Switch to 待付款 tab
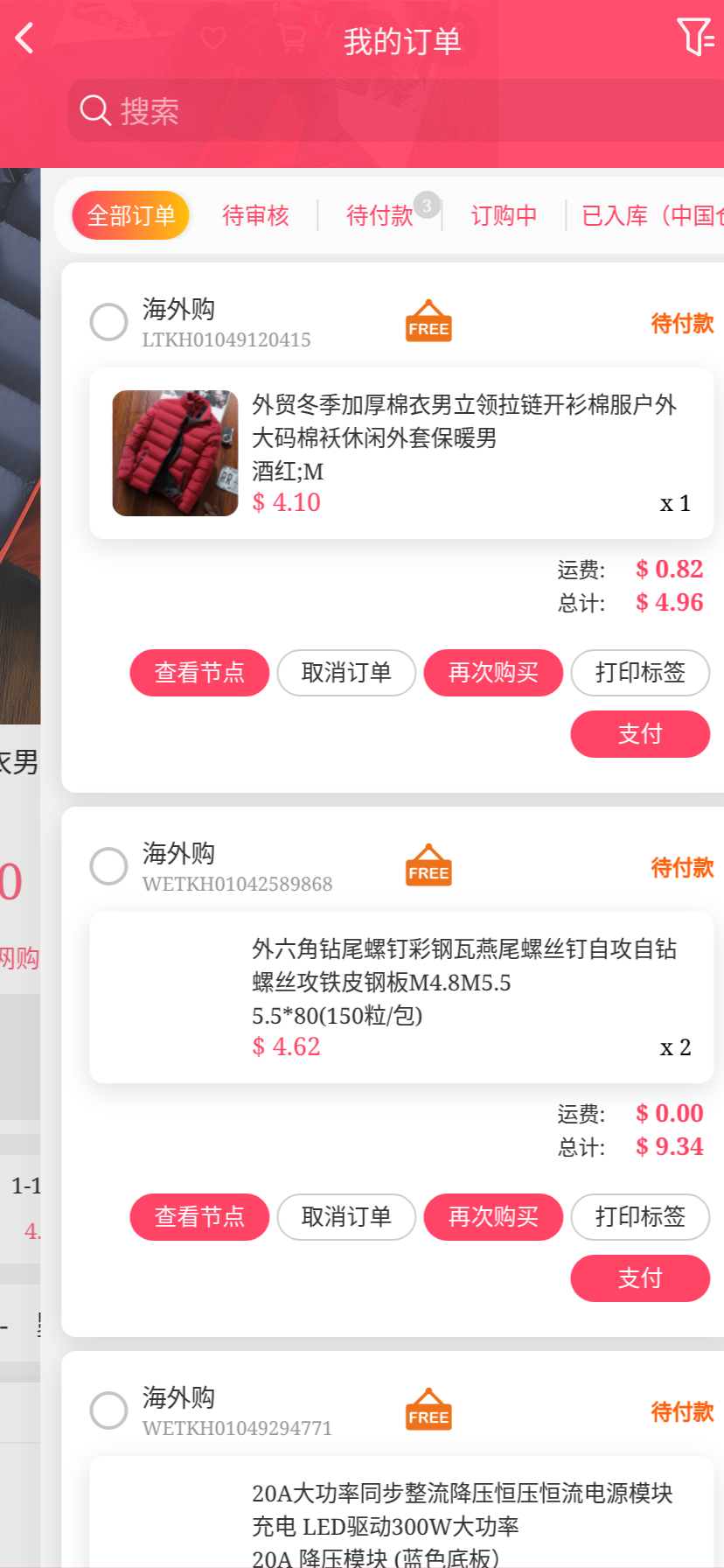Viewport: 724px width, 1568px height. click(379, 215)
